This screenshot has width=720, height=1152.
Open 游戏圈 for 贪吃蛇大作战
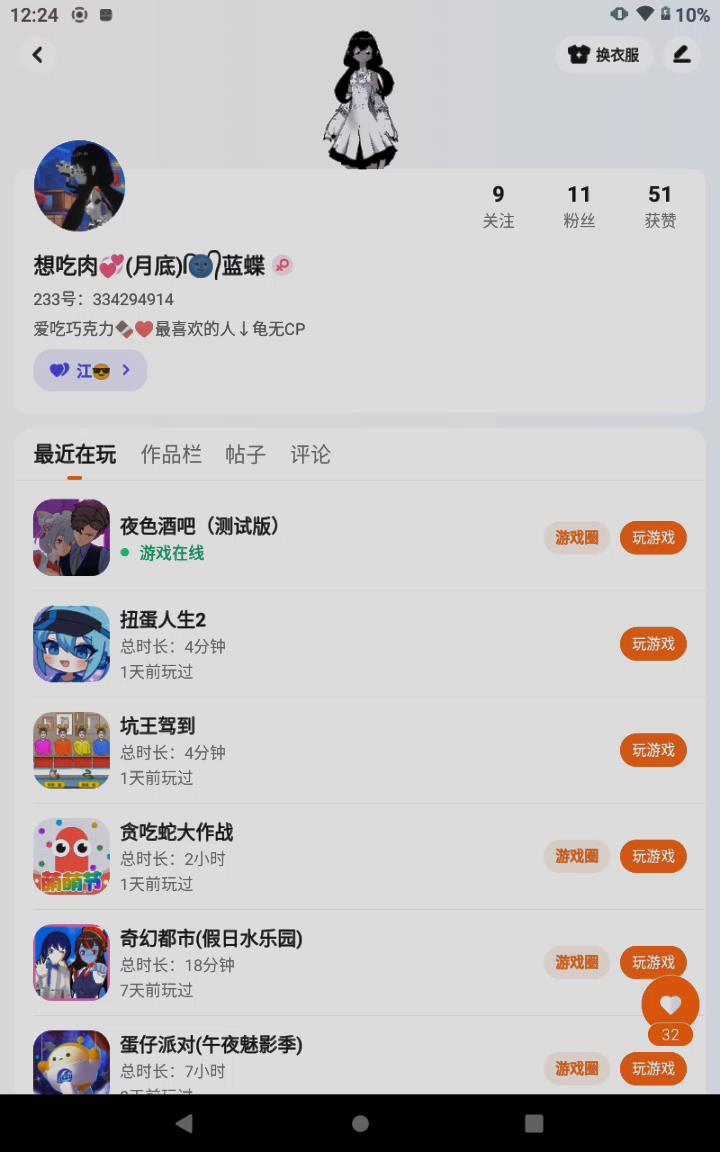pyautogui.click(x=577, y=856)
